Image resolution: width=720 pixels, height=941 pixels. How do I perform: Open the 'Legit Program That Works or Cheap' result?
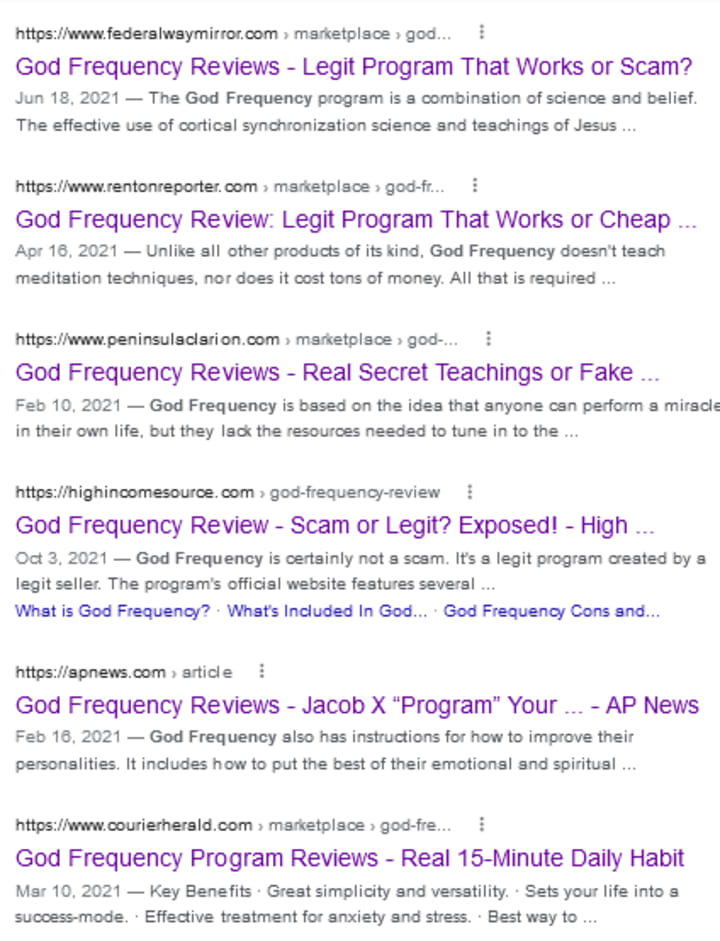point(356,220)
